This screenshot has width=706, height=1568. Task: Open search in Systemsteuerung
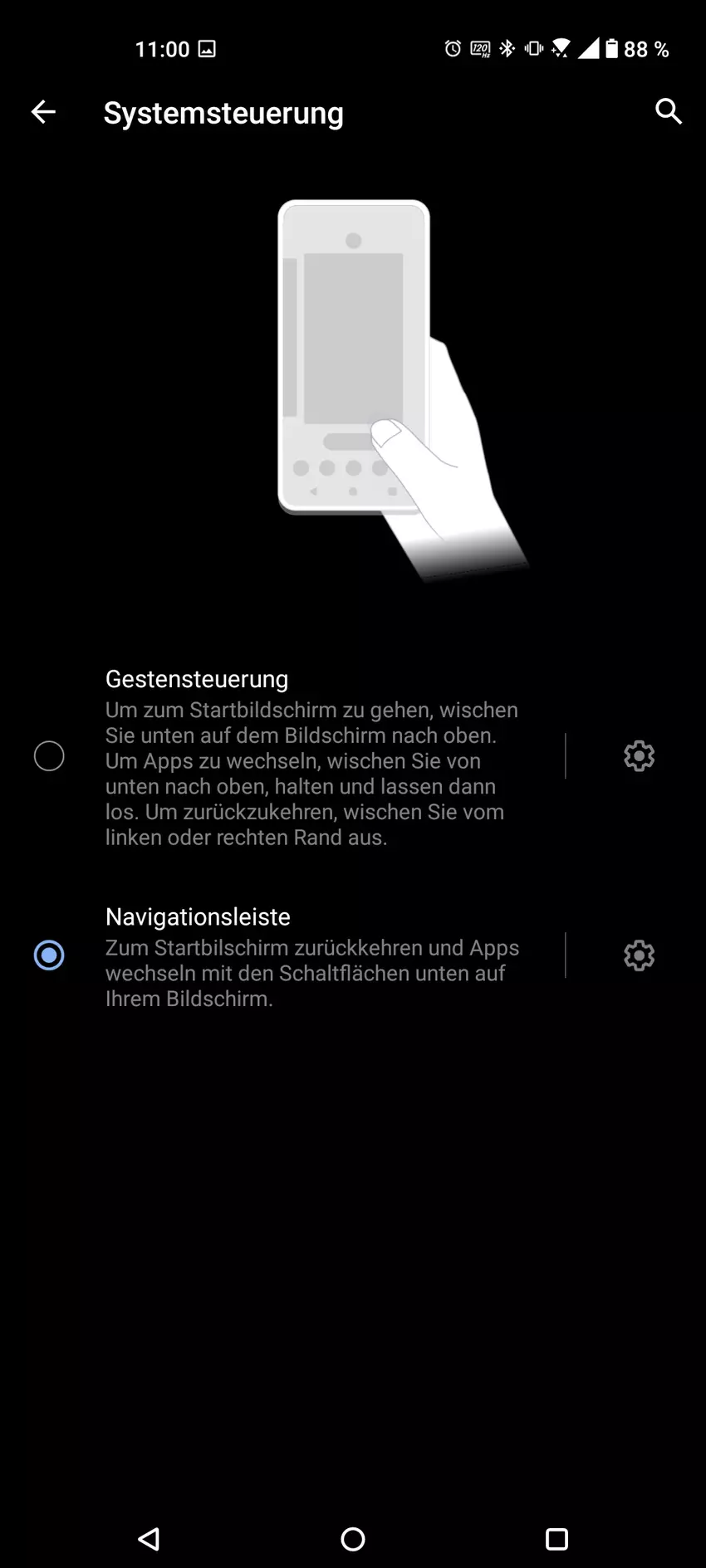pyautogui.click(x=668, y=111)
